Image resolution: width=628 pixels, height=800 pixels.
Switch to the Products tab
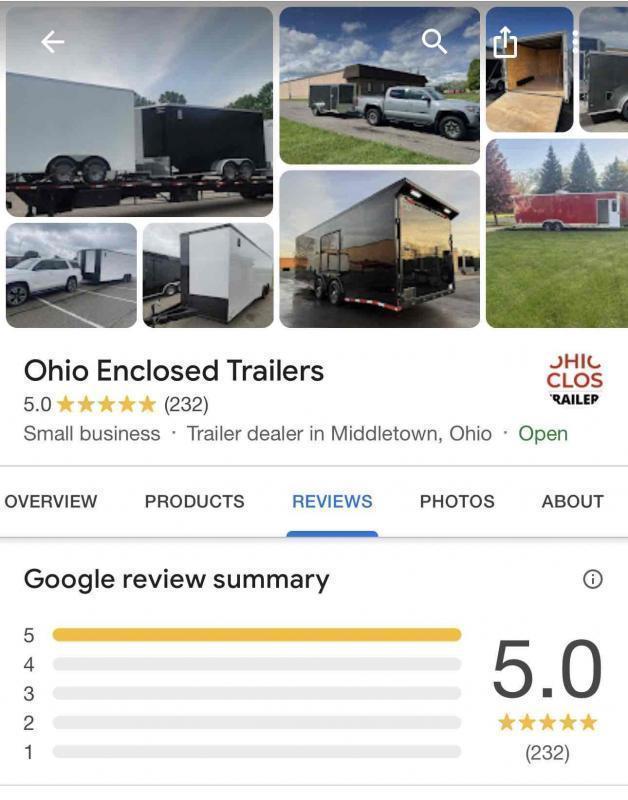click(194, 501)
